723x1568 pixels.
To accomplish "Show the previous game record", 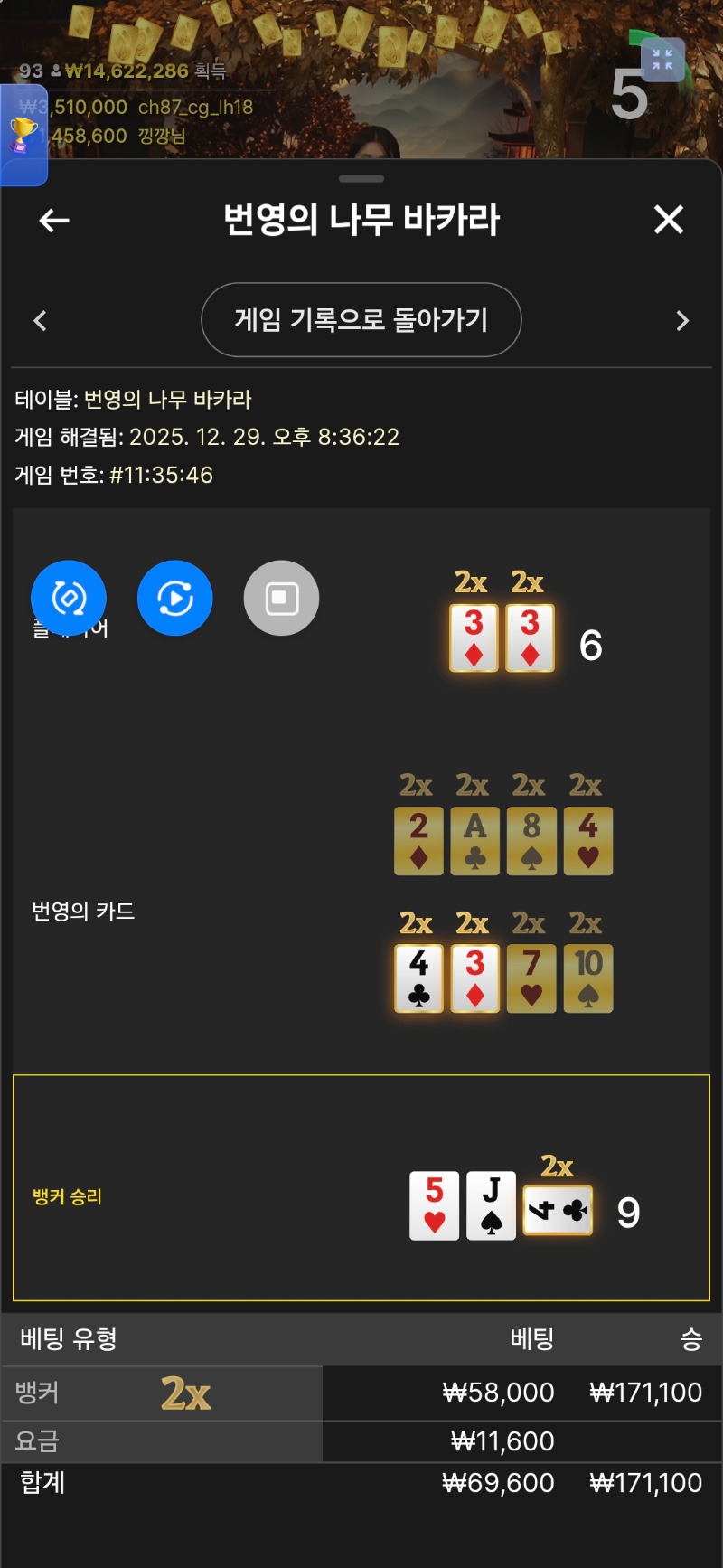I will pyautogui.click(x=40, y=321).
